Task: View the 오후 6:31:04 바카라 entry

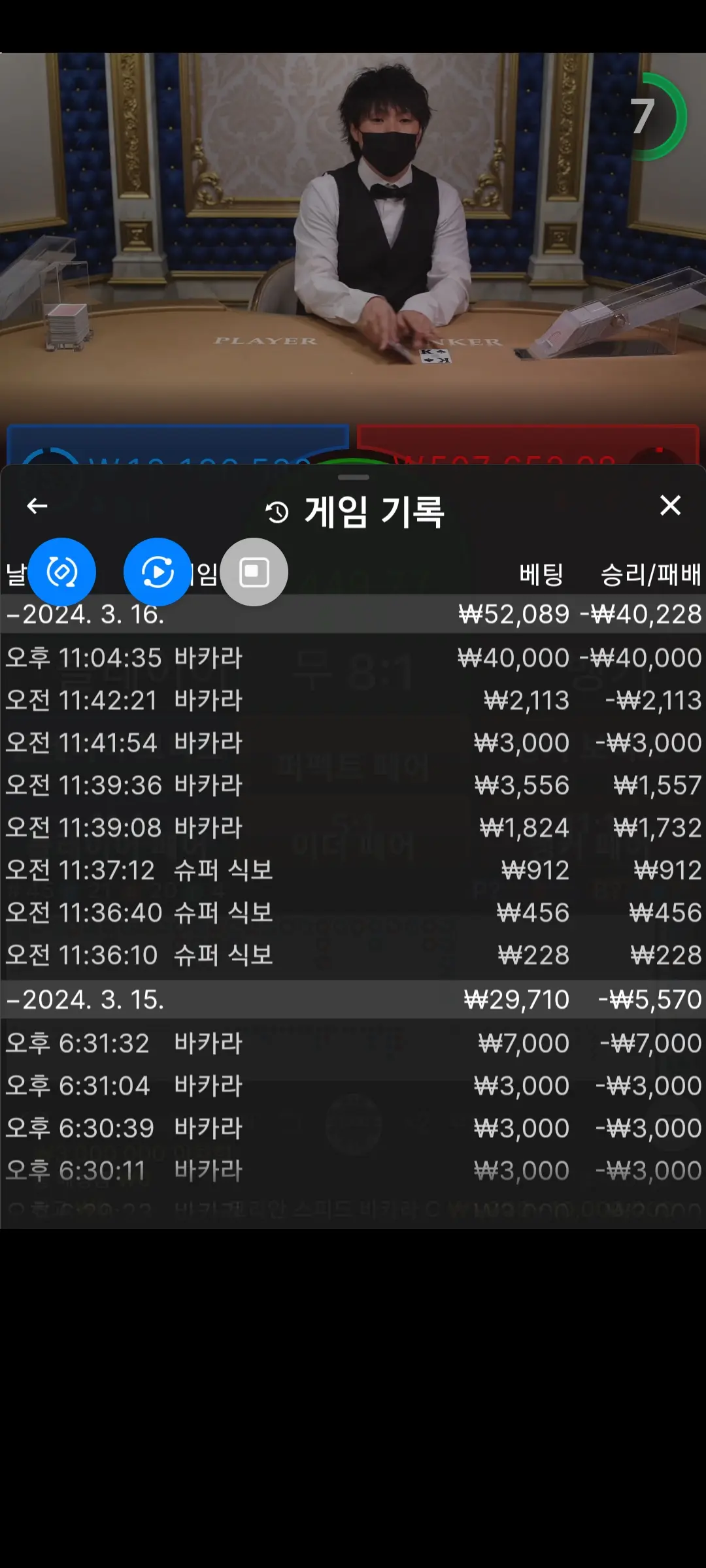Action: point(353,1086)
